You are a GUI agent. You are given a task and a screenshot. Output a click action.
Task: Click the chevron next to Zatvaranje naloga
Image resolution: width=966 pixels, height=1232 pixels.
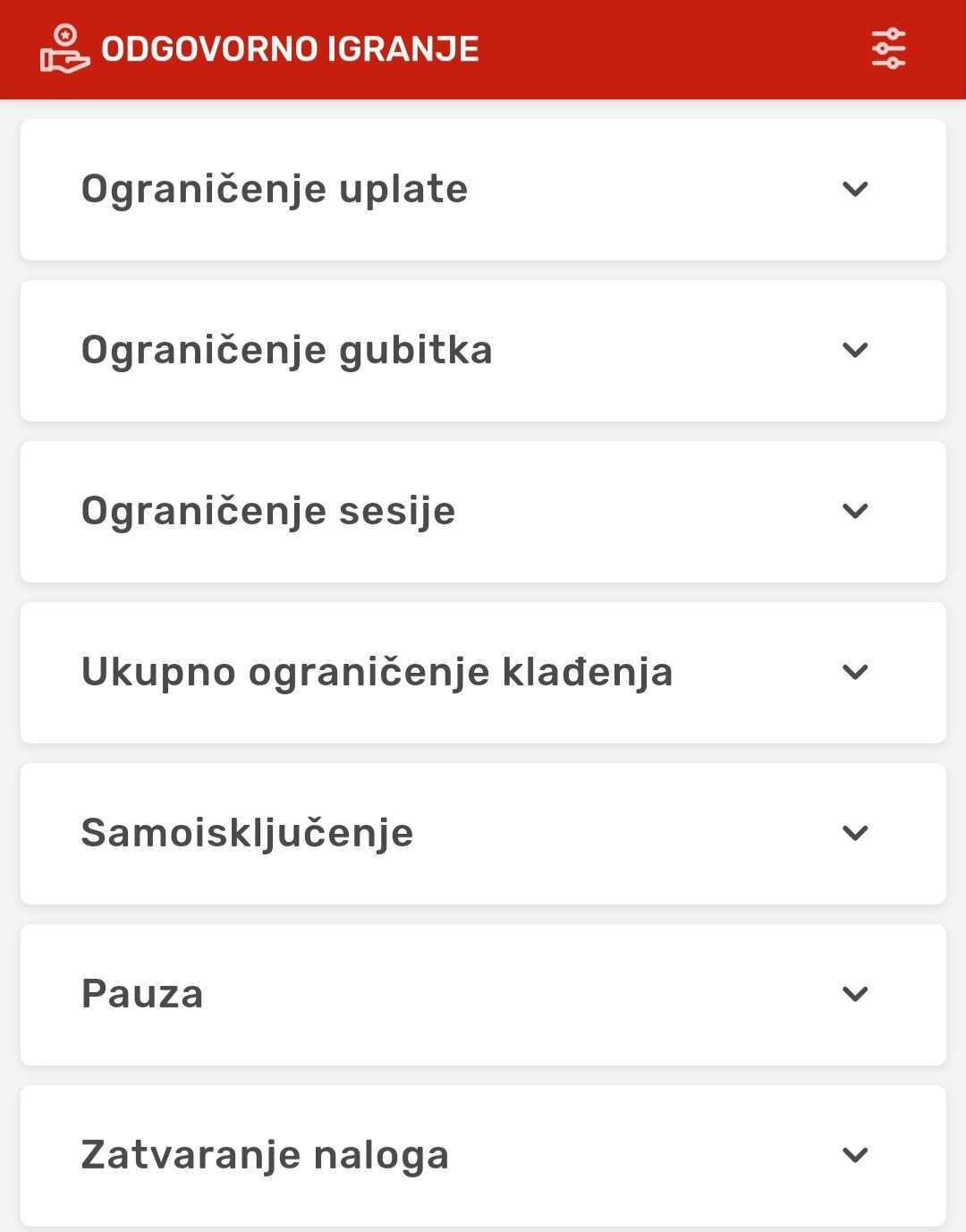(858, 1154)
